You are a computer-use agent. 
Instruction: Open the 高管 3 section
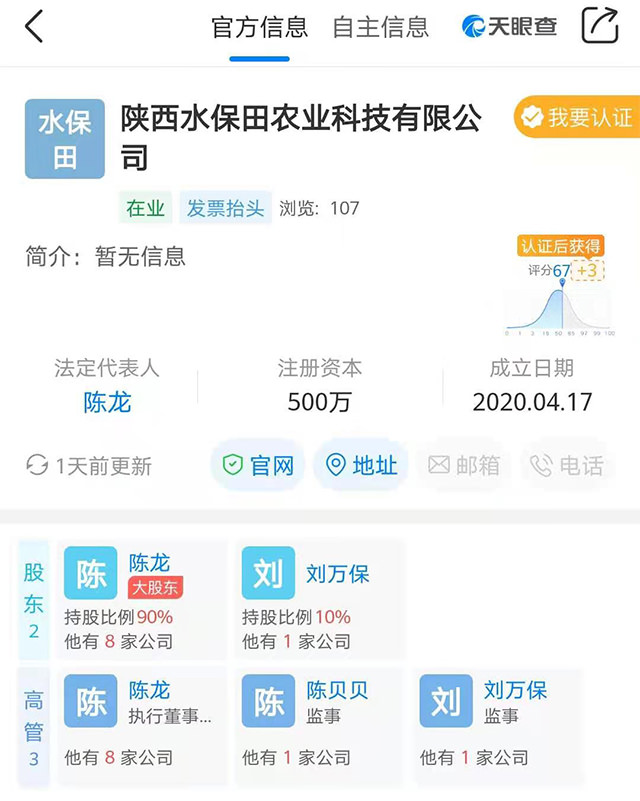click(34, 728)
